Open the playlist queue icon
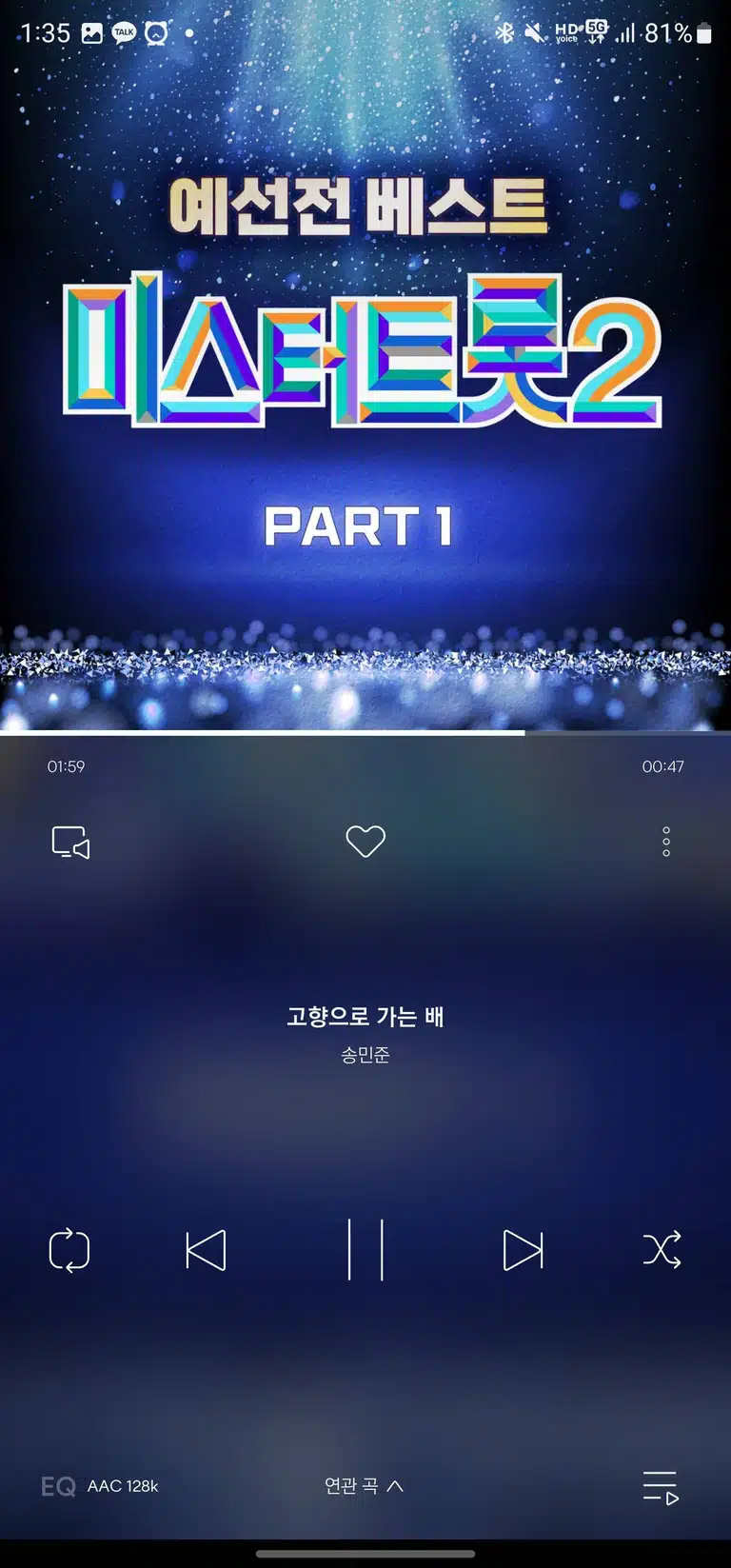The image size is (731, 1568). tap(660, 1487)
